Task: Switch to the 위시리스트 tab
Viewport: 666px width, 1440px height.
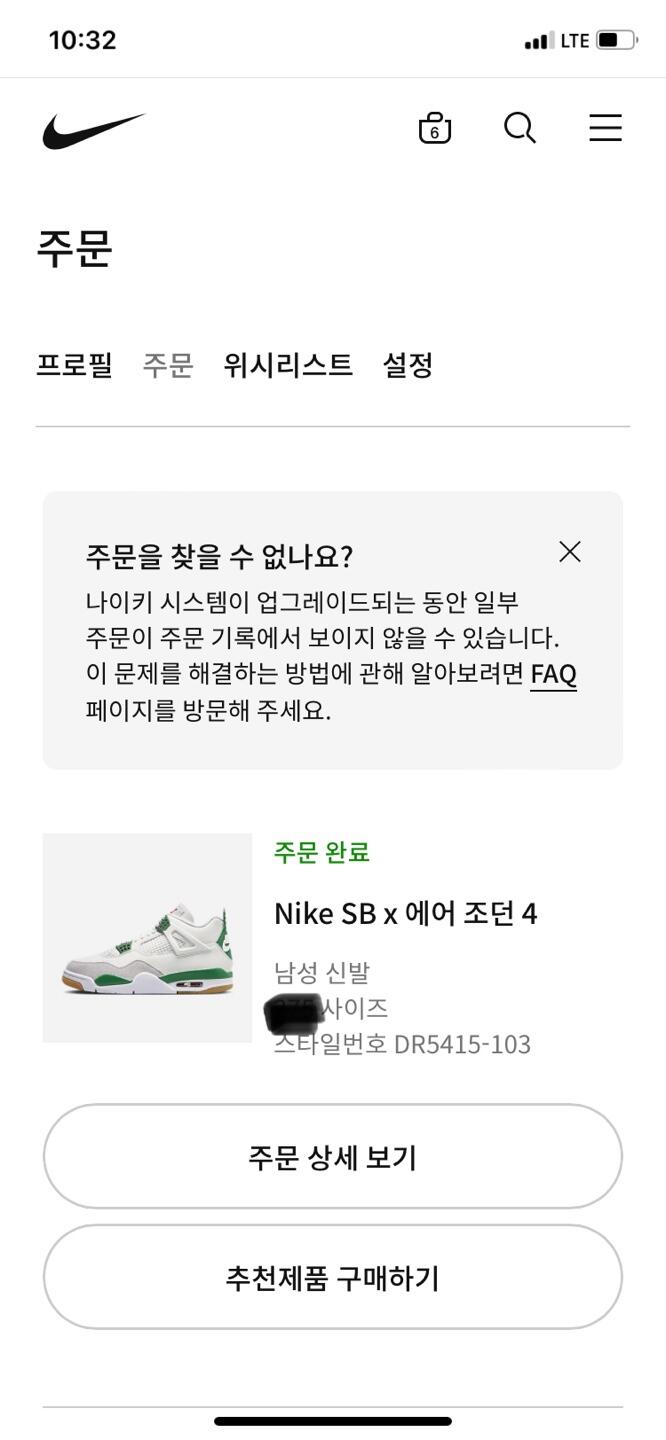Action: pyautogui.click(x=288, y=365)
